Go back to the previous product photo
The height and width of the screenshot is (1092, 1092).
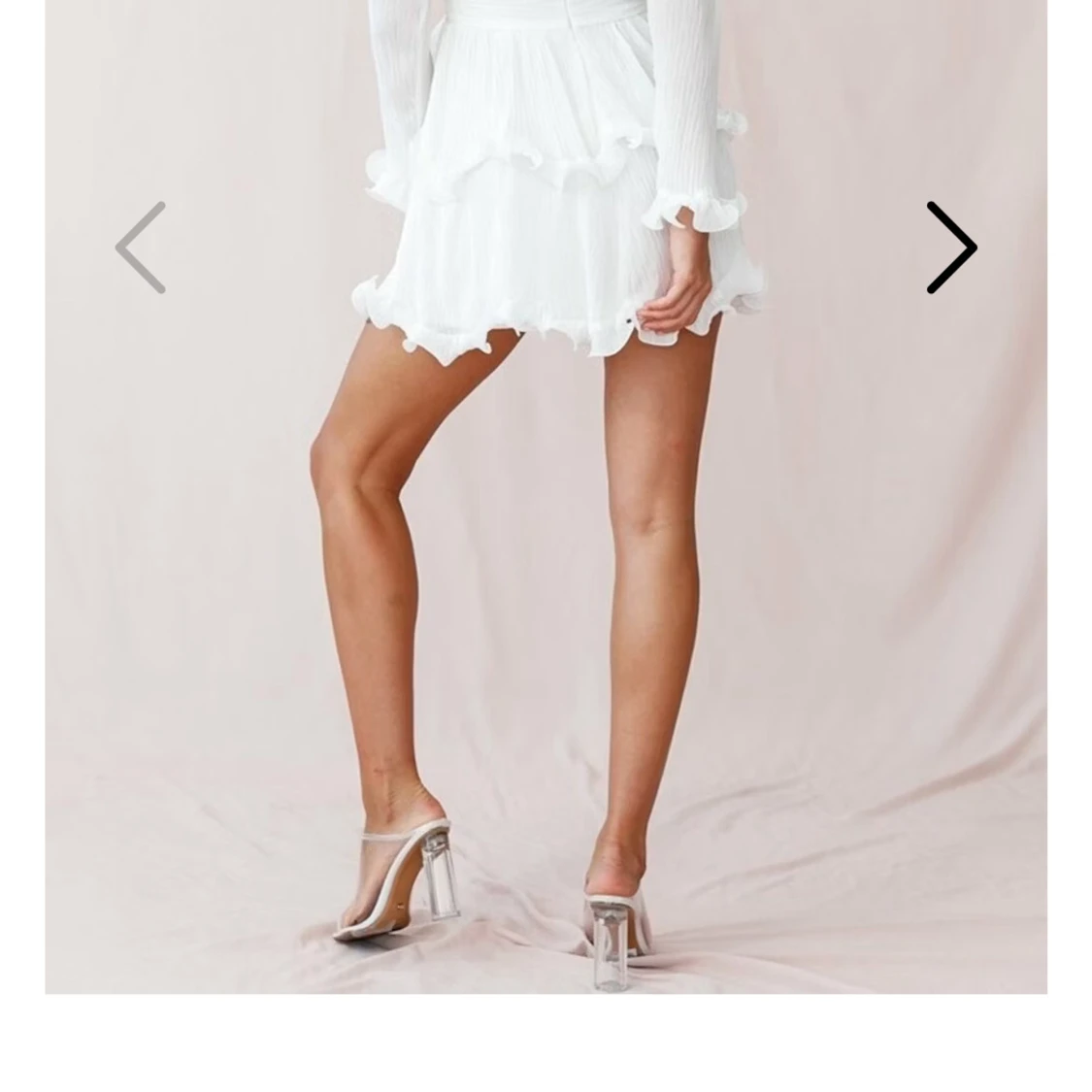tap(142, 248)
